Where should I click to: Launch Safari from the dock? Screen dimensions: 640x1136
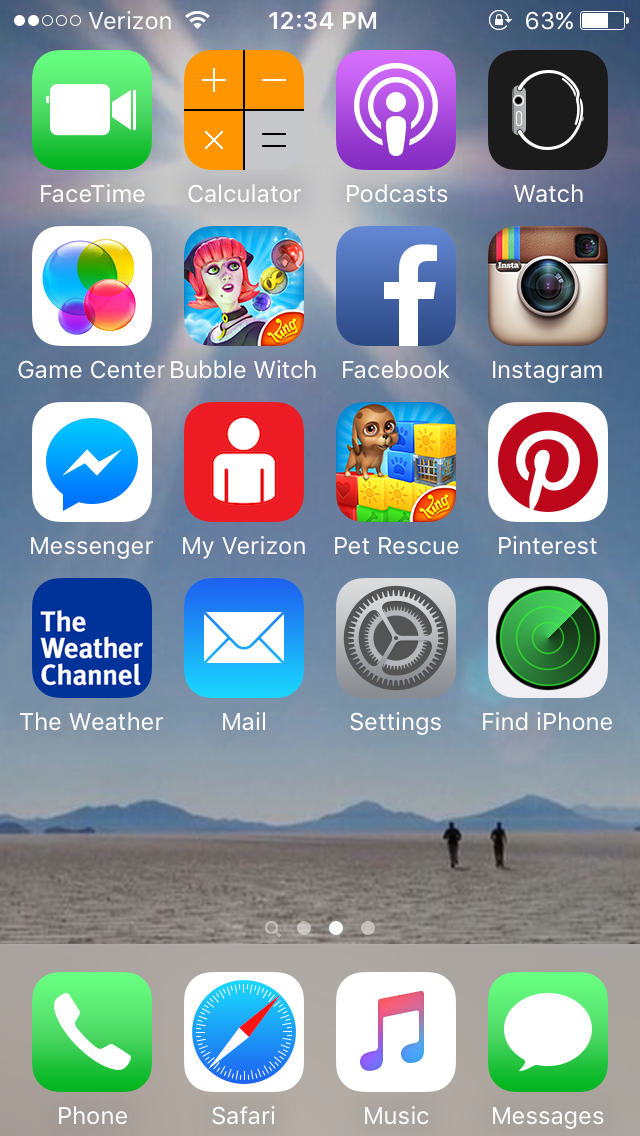[244, 1032]
